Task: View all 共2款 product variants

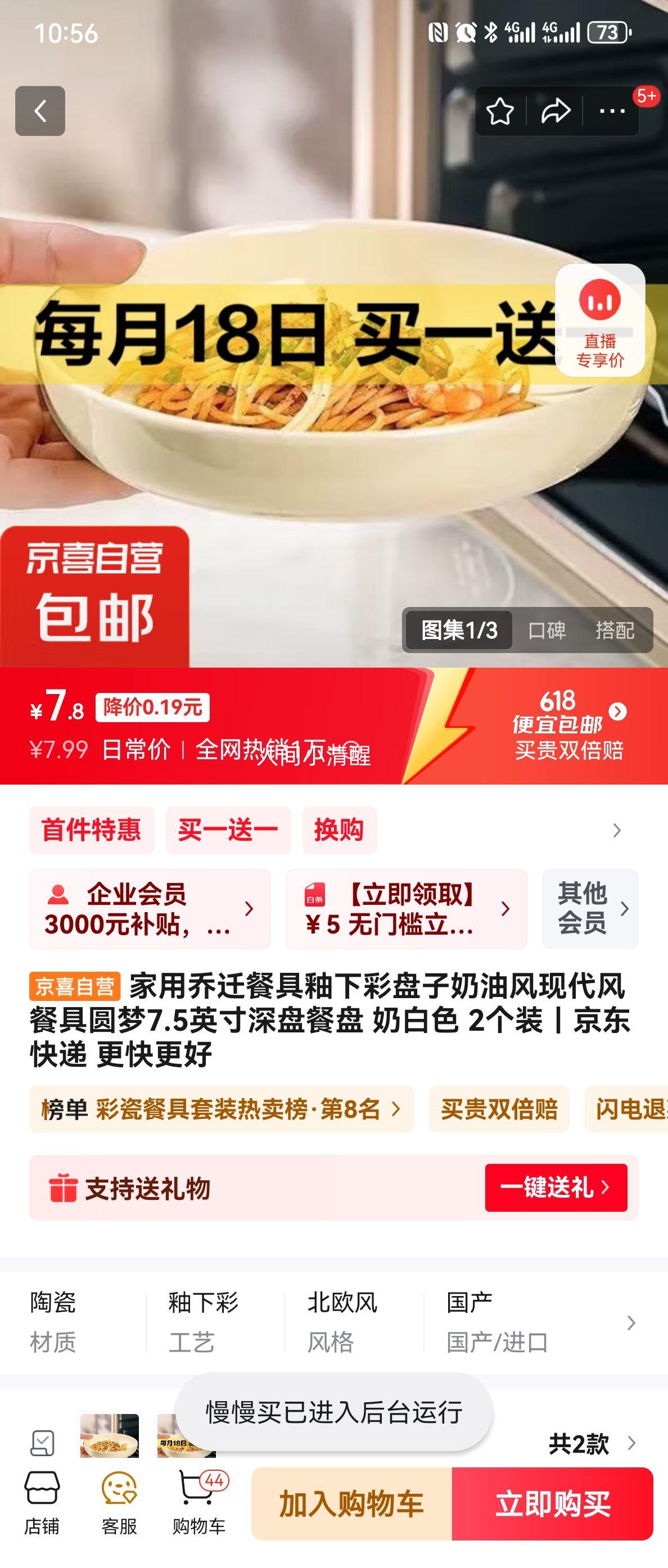Action: 592,1443
